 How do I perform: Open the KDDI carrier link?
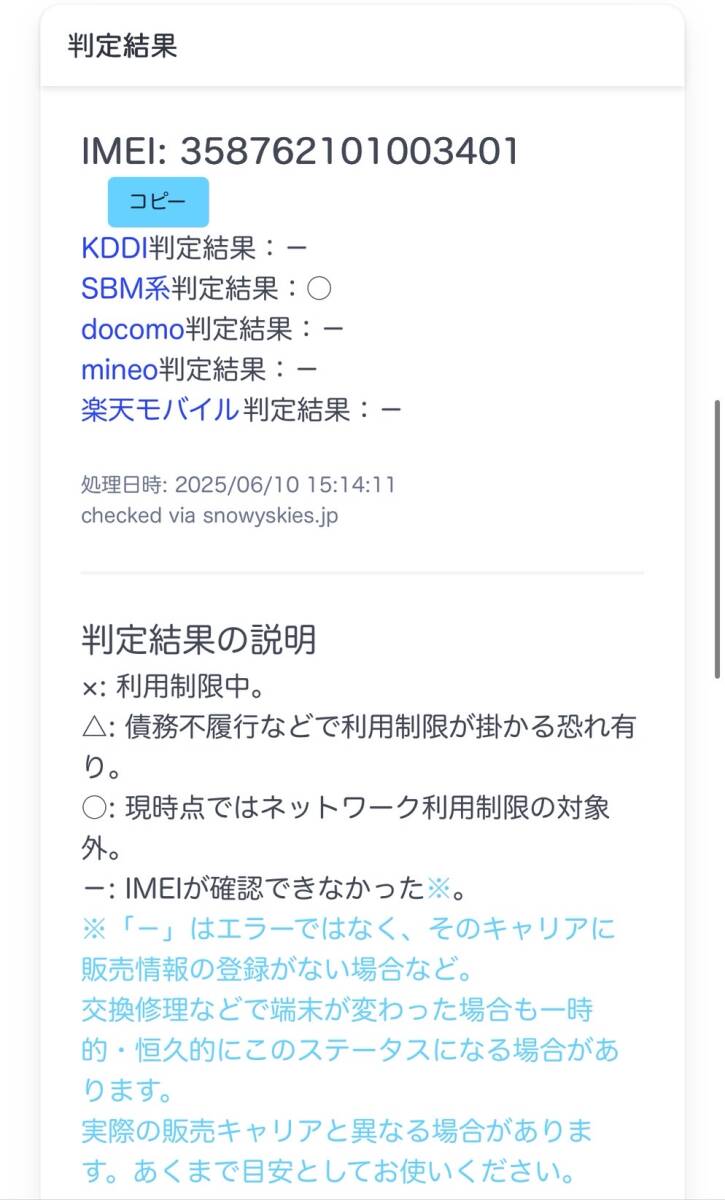click(114, 249)
